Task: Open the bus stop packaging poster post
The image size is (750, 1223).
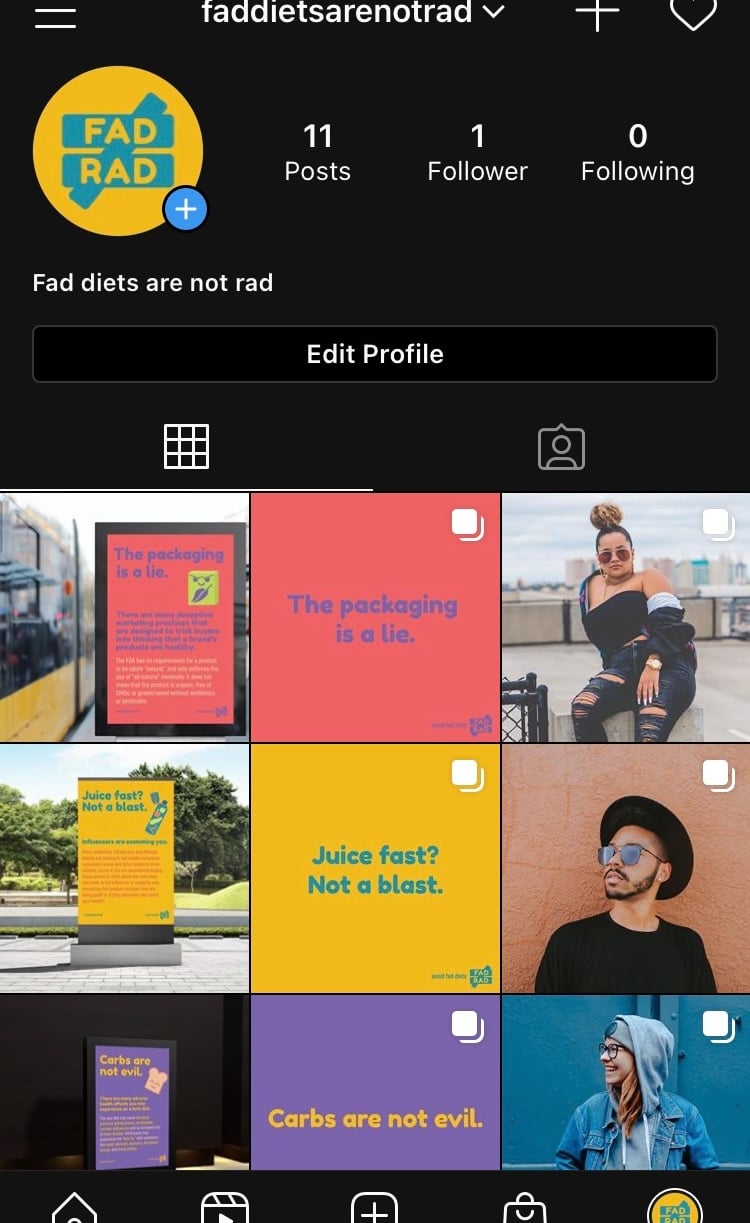Action: click(124, 617)
